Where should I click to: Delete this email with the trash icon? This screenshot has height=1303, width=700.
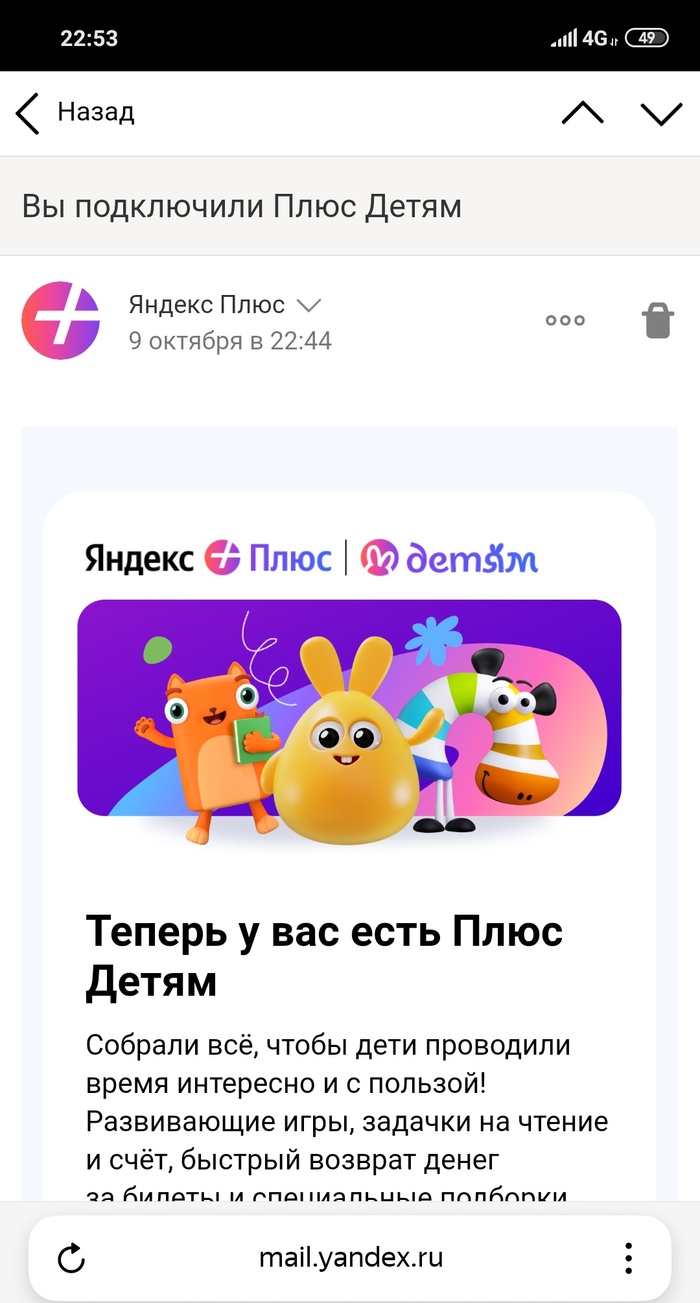(657, 321)
